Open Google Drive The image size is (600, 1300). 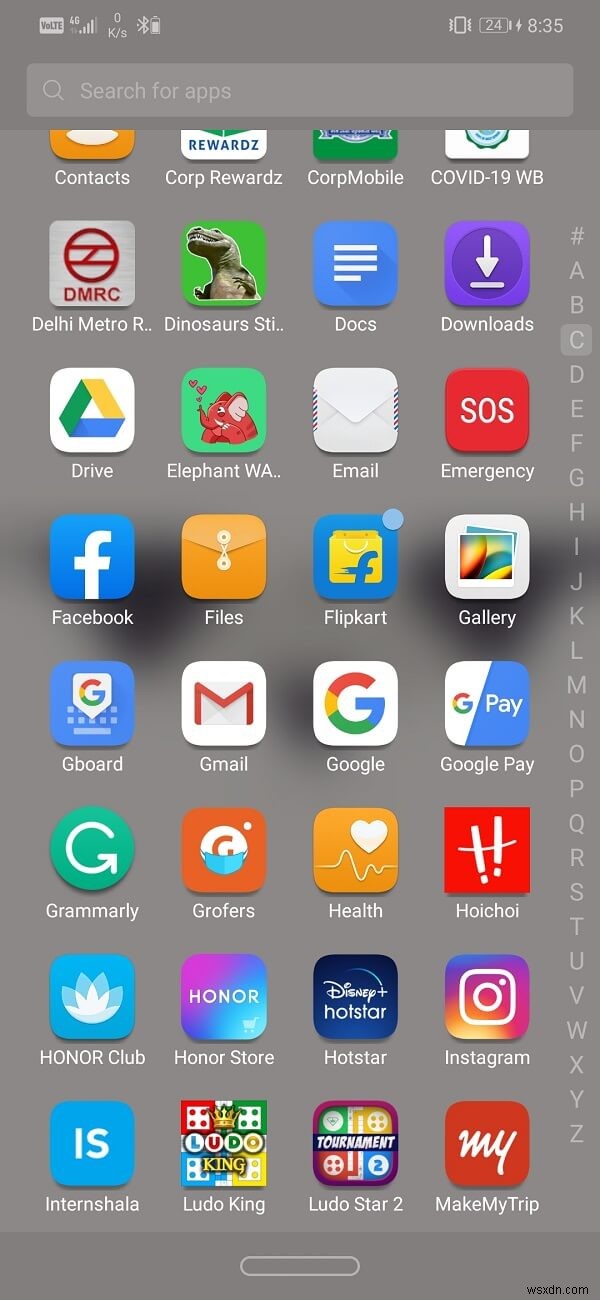pyautogui.click(x=92, y=410)
